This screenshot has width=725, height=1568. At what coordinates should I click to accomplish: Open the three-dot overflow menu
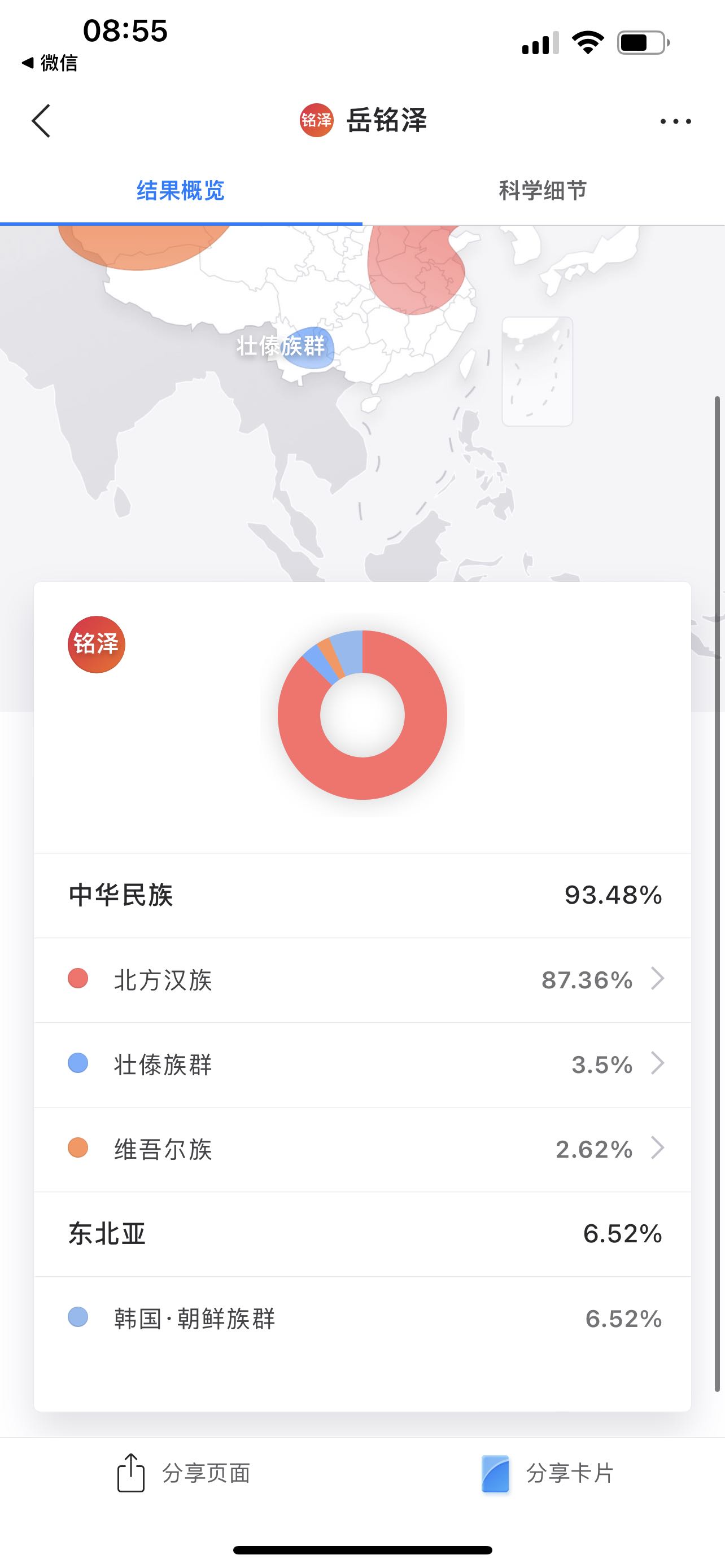[x=676, y=122]
